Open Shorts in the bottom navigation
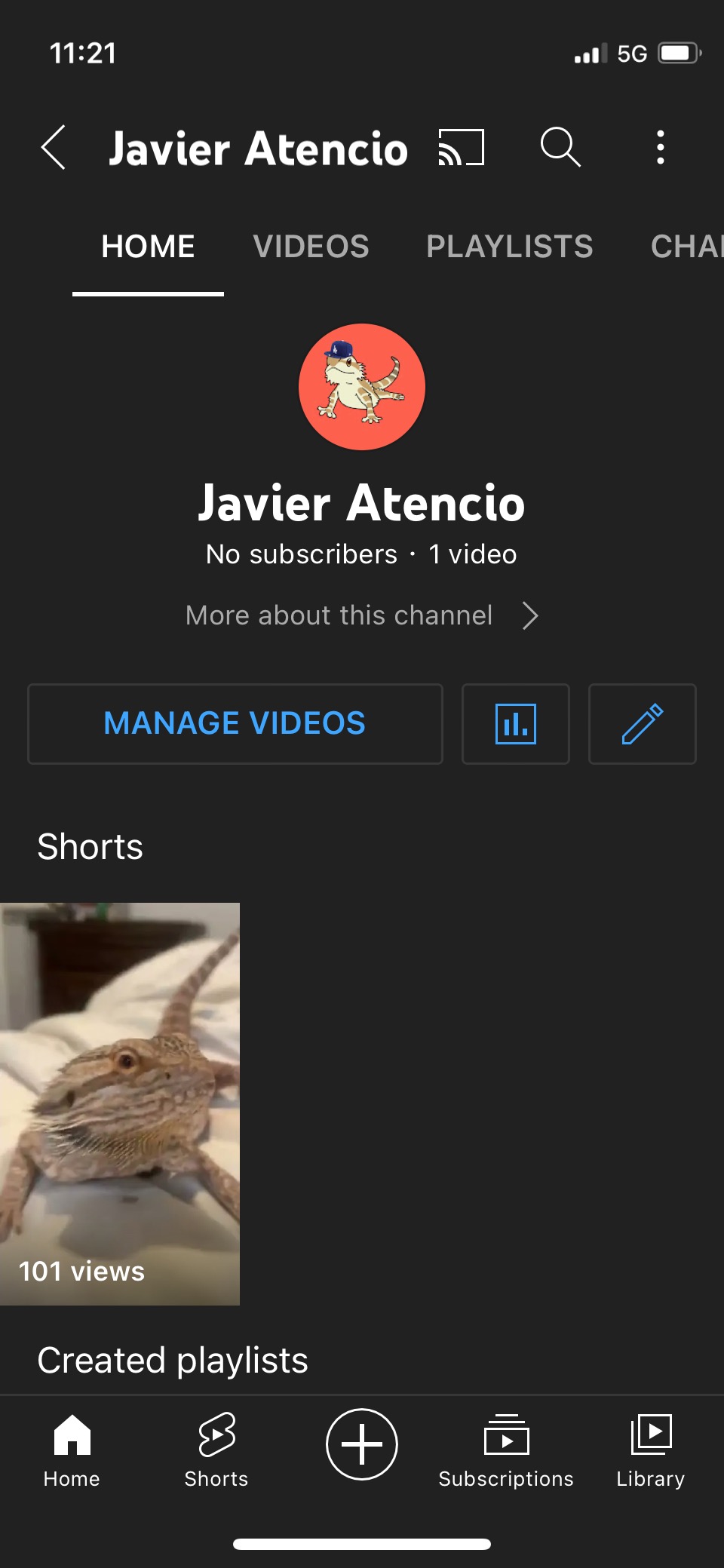This screenshot has height=1568, width=724. pos(216,1450)
